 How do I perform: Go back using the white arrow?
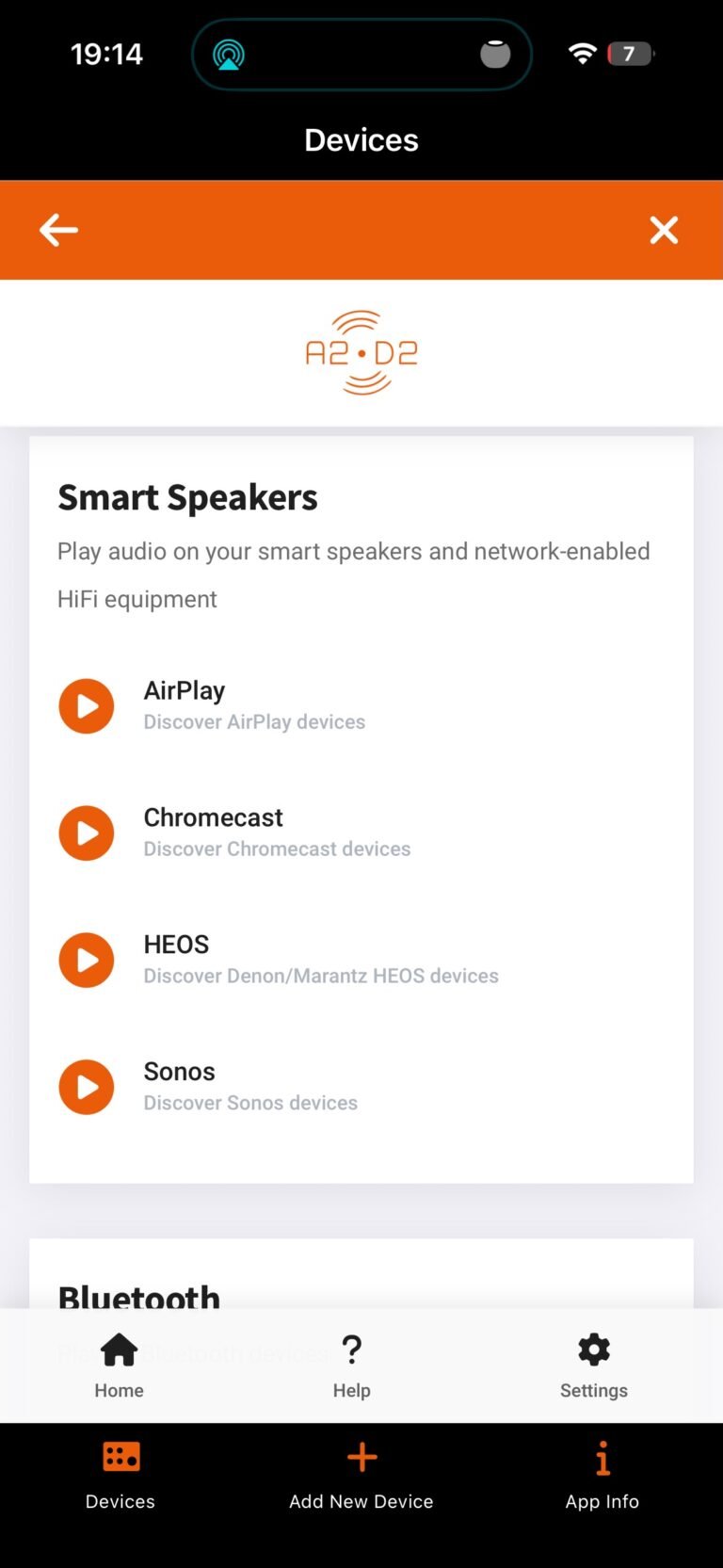(x=58, y=230)
